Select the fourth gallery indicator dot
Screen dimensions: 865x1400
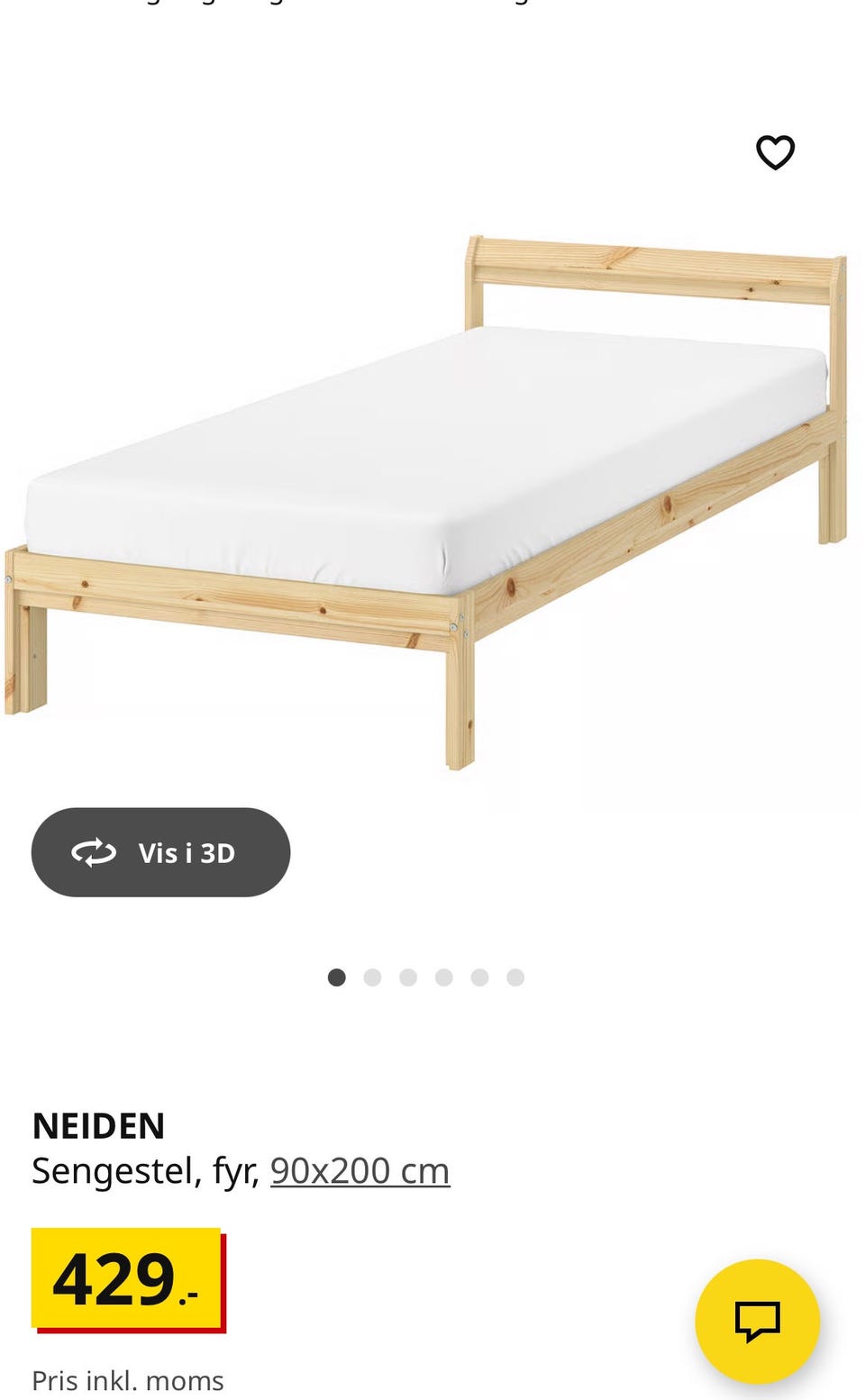444,977
